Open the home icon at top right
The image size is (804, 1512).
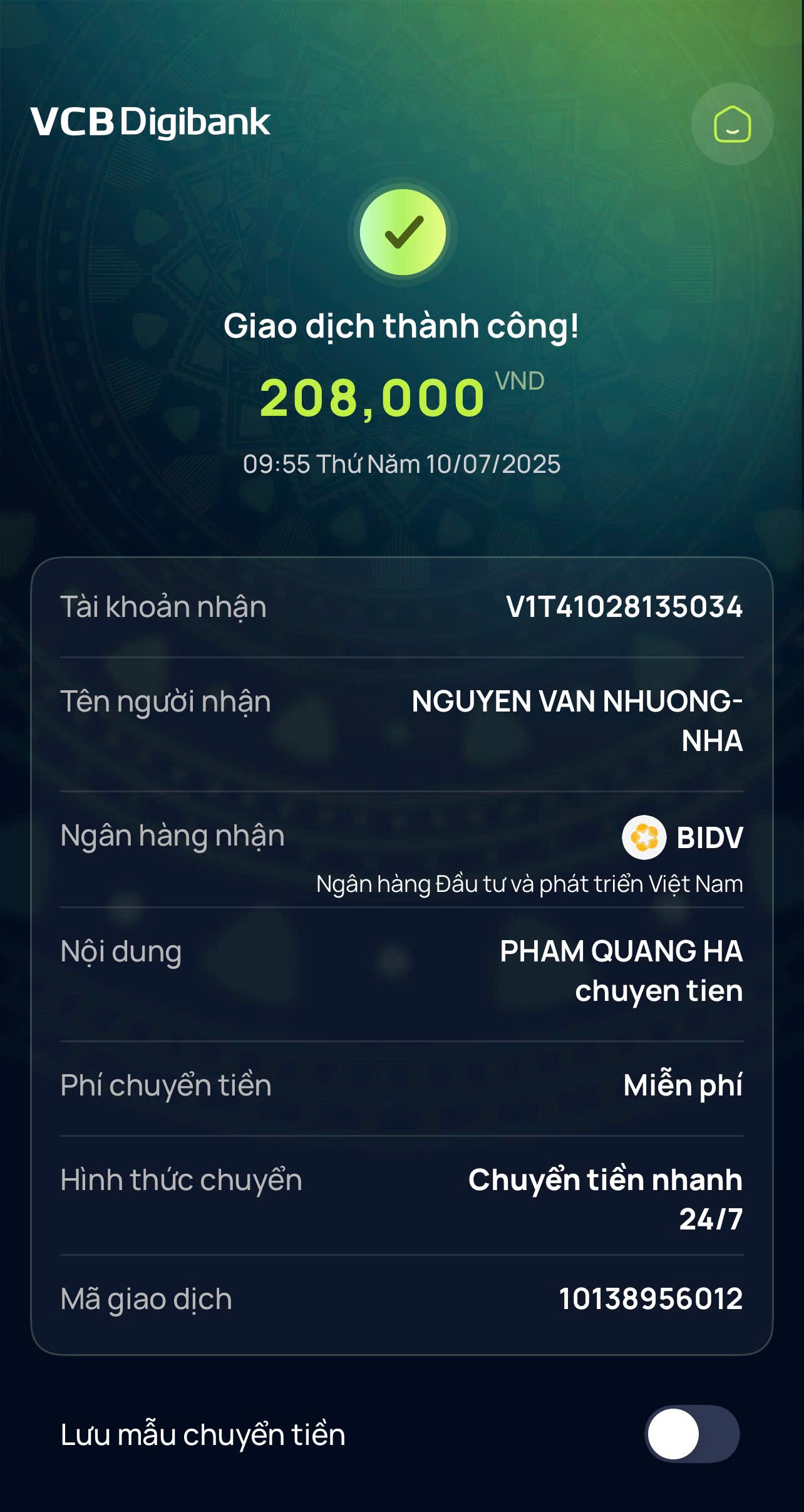coord(732,124)
